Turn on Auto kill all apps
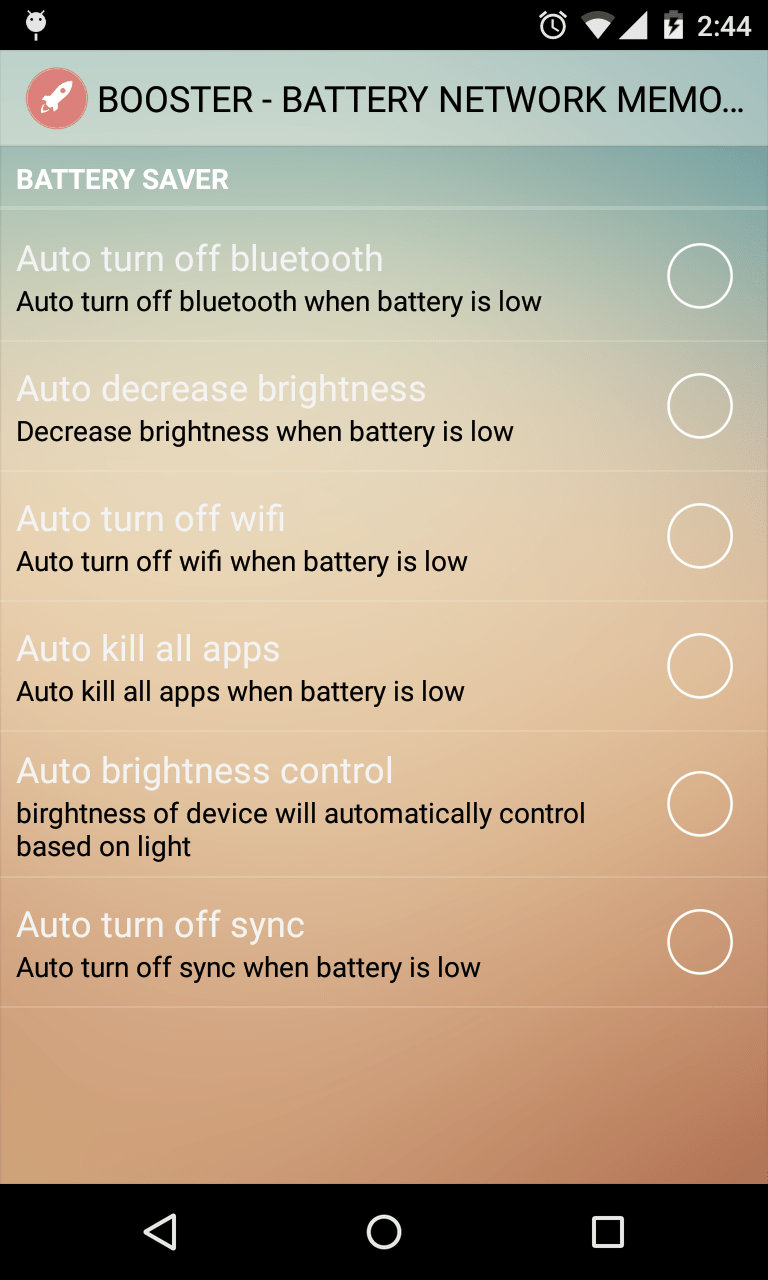The image size is (768, 1280). [x=700, y=666]
